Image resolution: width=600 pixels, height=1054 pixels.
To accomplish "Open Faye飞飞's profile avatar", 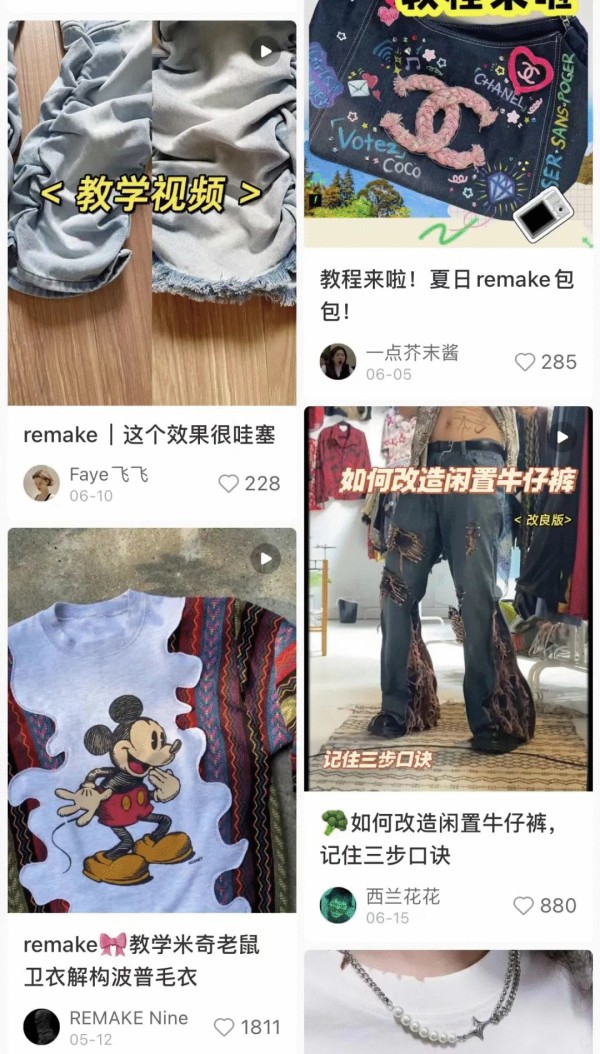I will pos(41,483).
